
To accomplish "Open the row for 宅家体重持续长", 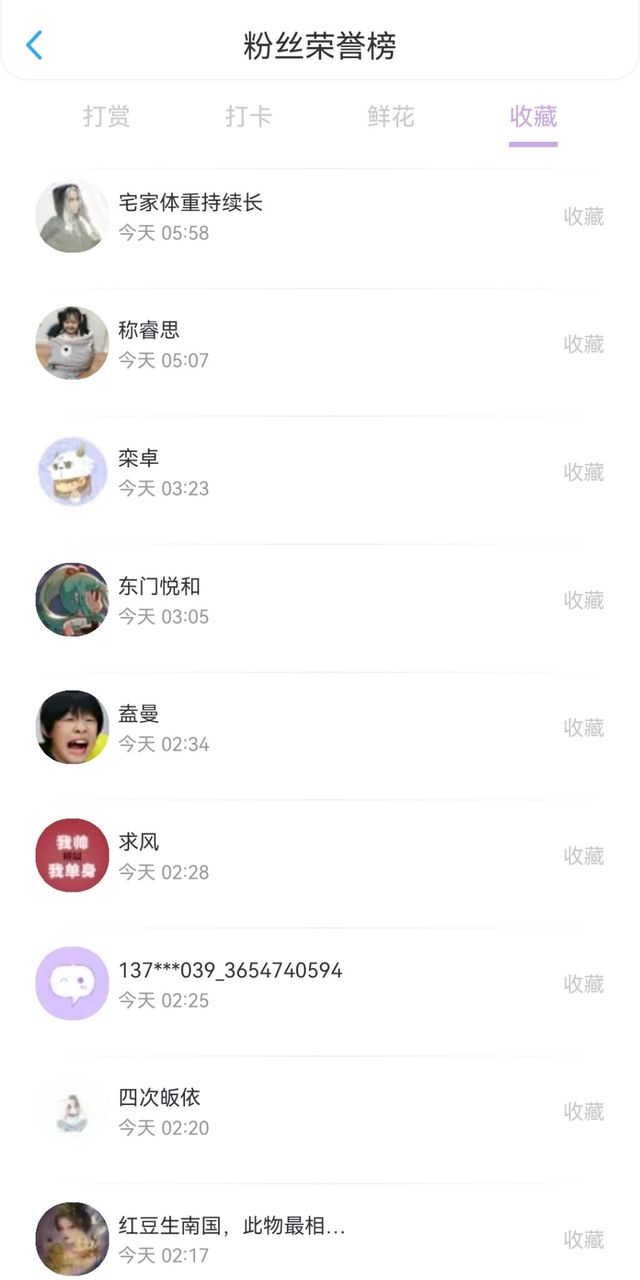I will [x=320, y=217].
